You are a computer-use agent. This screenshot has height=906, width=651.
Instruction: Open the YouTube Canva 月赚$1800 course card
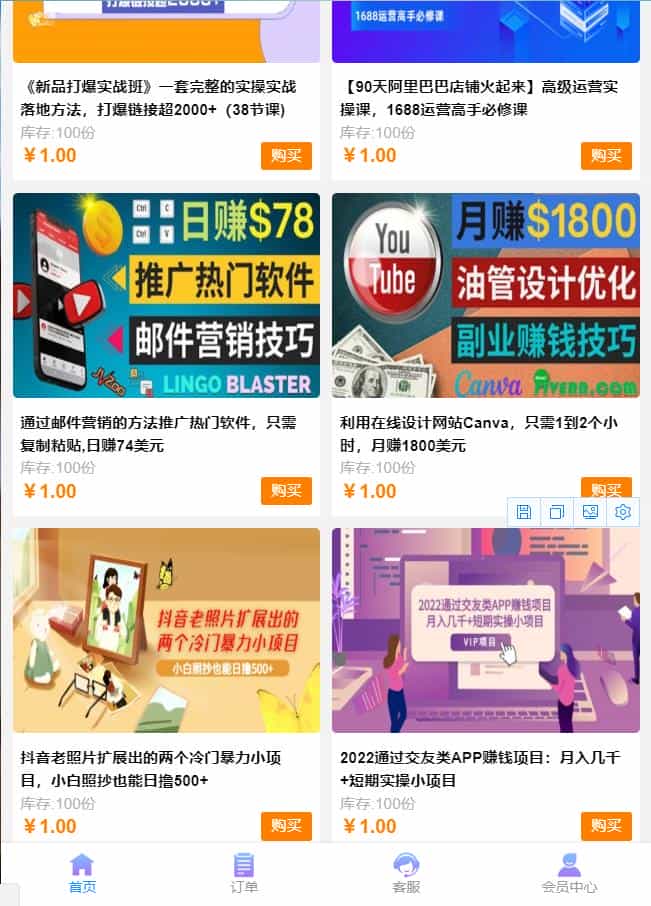click(x=486, y=296)
